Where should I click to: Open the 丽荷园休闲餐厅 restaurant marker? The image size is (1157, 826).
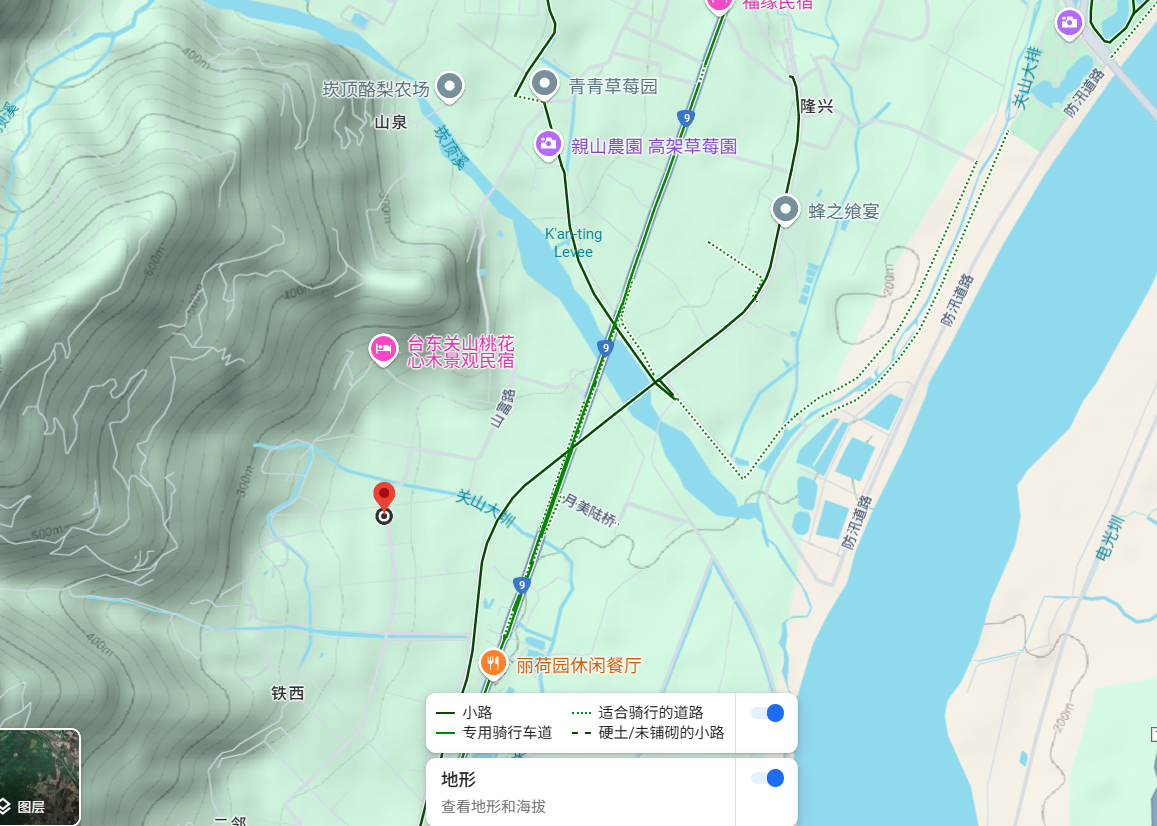(x=492, y=662)
